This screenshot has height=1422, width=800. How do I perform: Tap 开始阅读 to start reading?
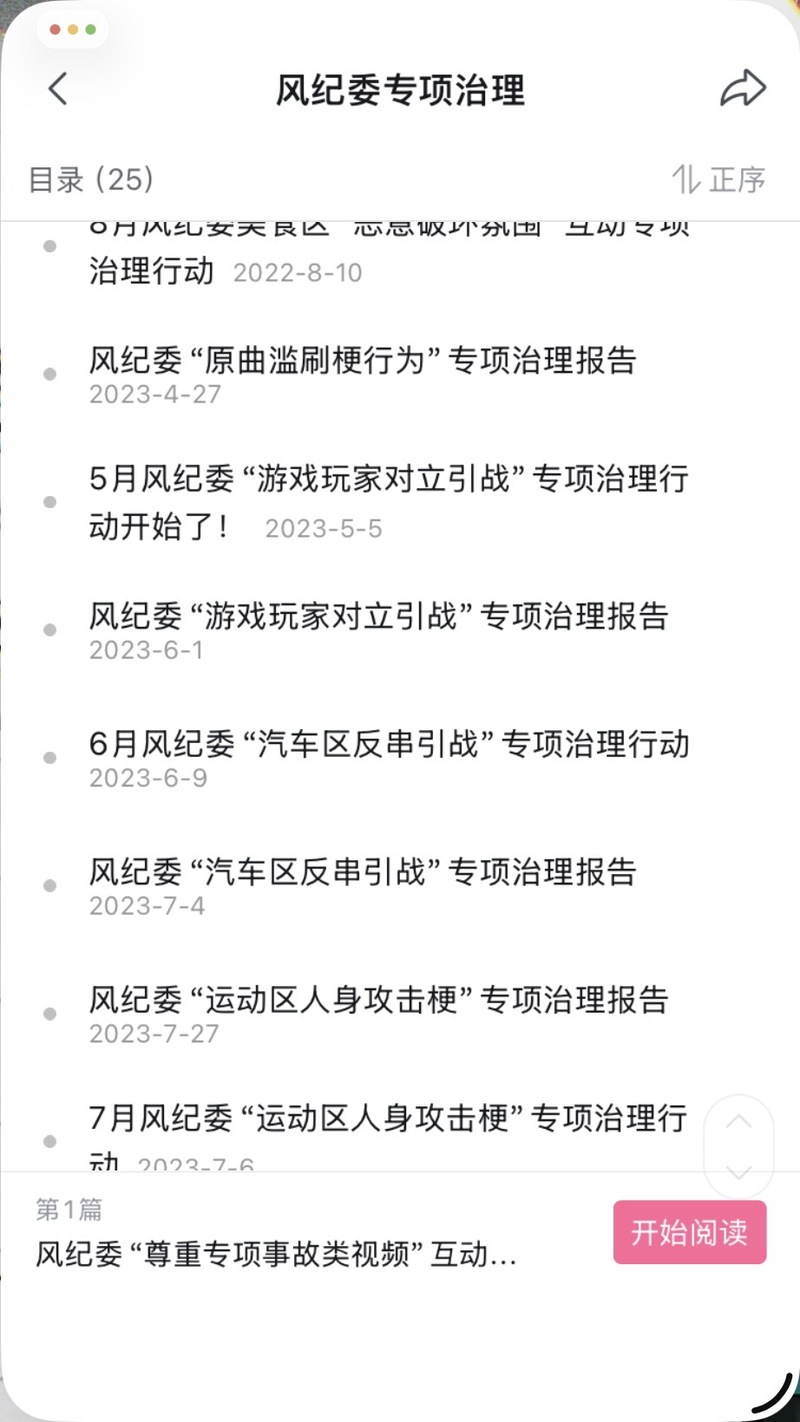tap(689, 1232)
